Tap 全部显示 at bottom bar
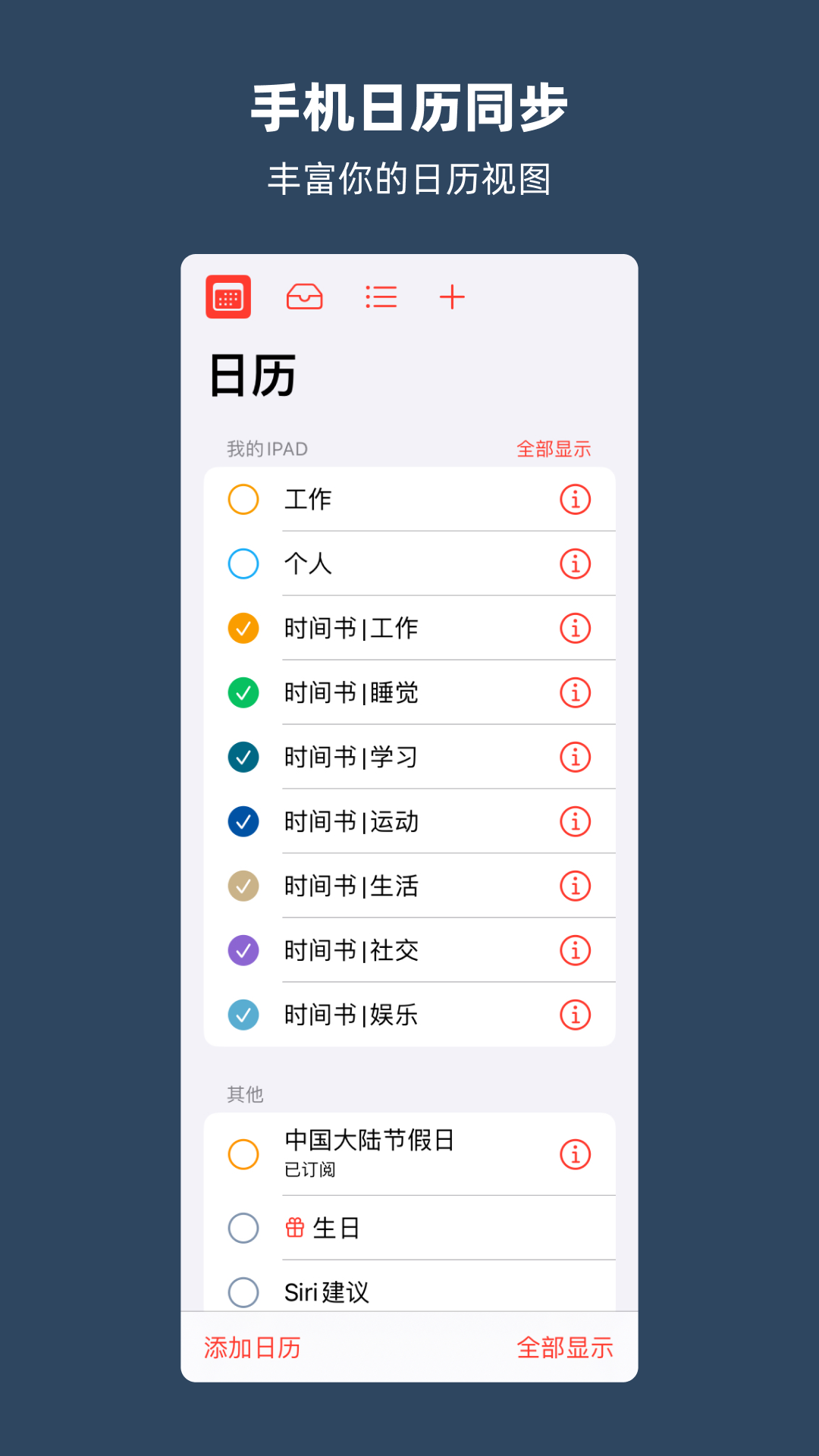819x1456 pixels. coord(566,1348)
